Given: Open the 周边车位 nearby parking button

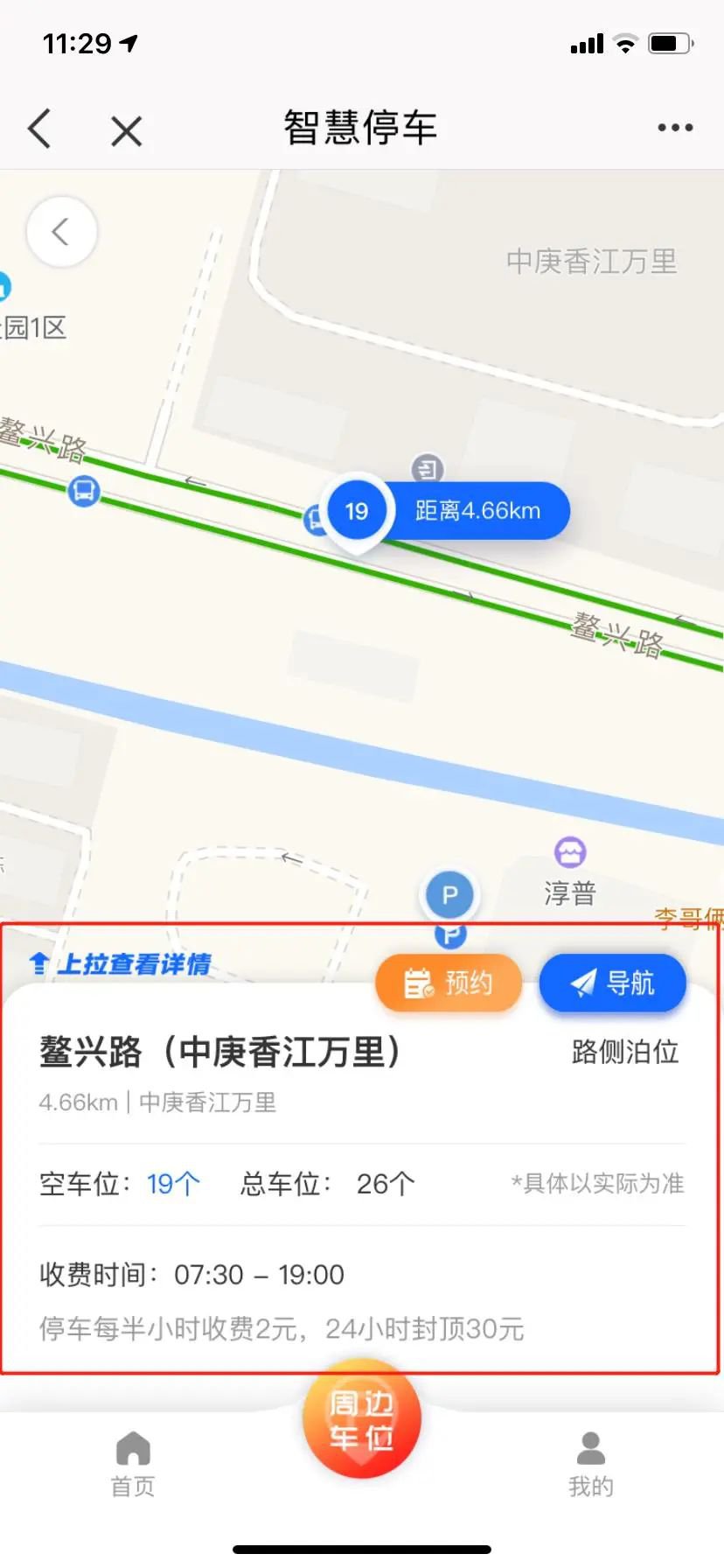Looking at the screenshot, I should tap(361, 1420).
